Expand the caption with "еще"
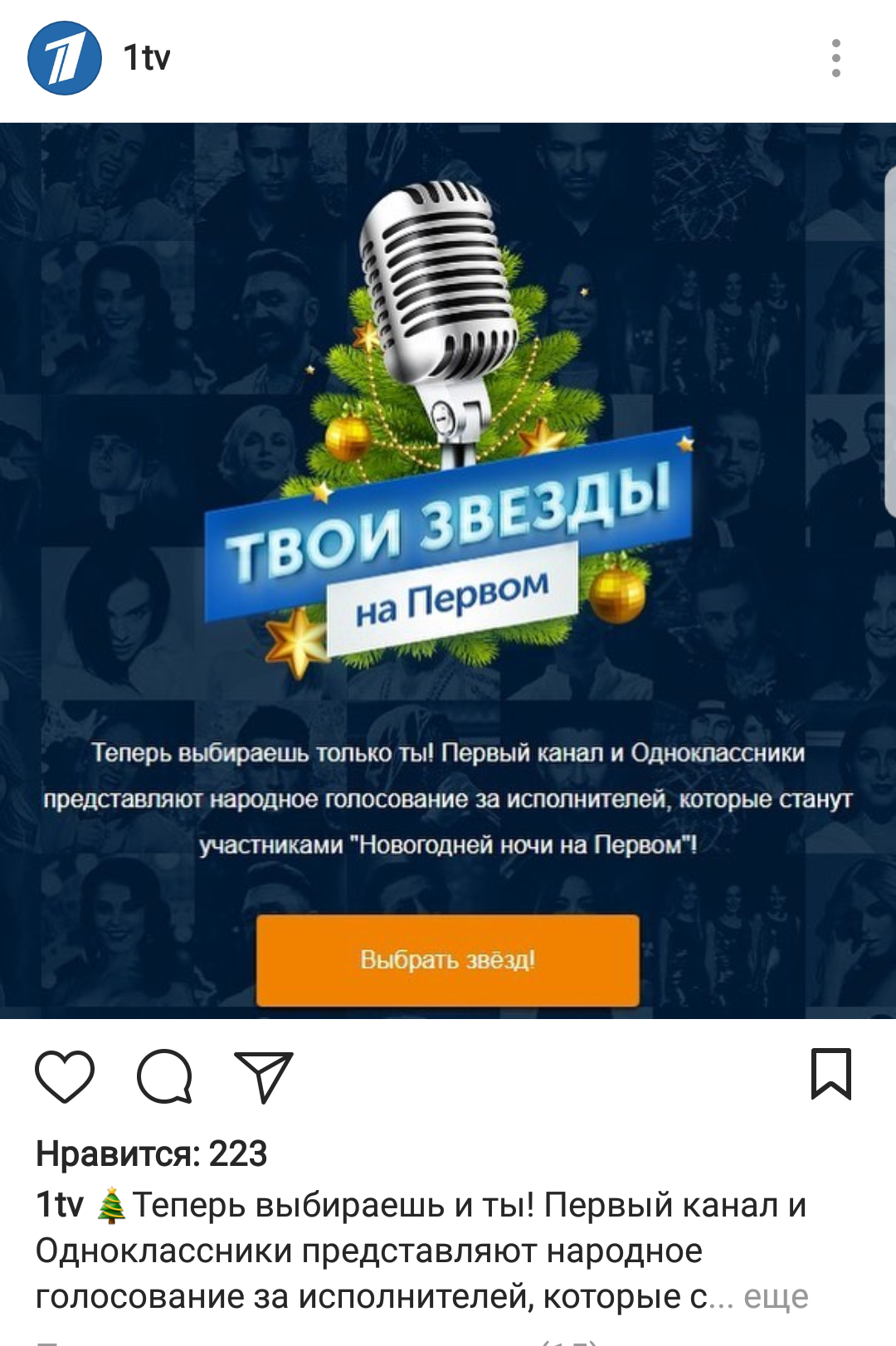 pyautogui.click(x=776, y=1296)
